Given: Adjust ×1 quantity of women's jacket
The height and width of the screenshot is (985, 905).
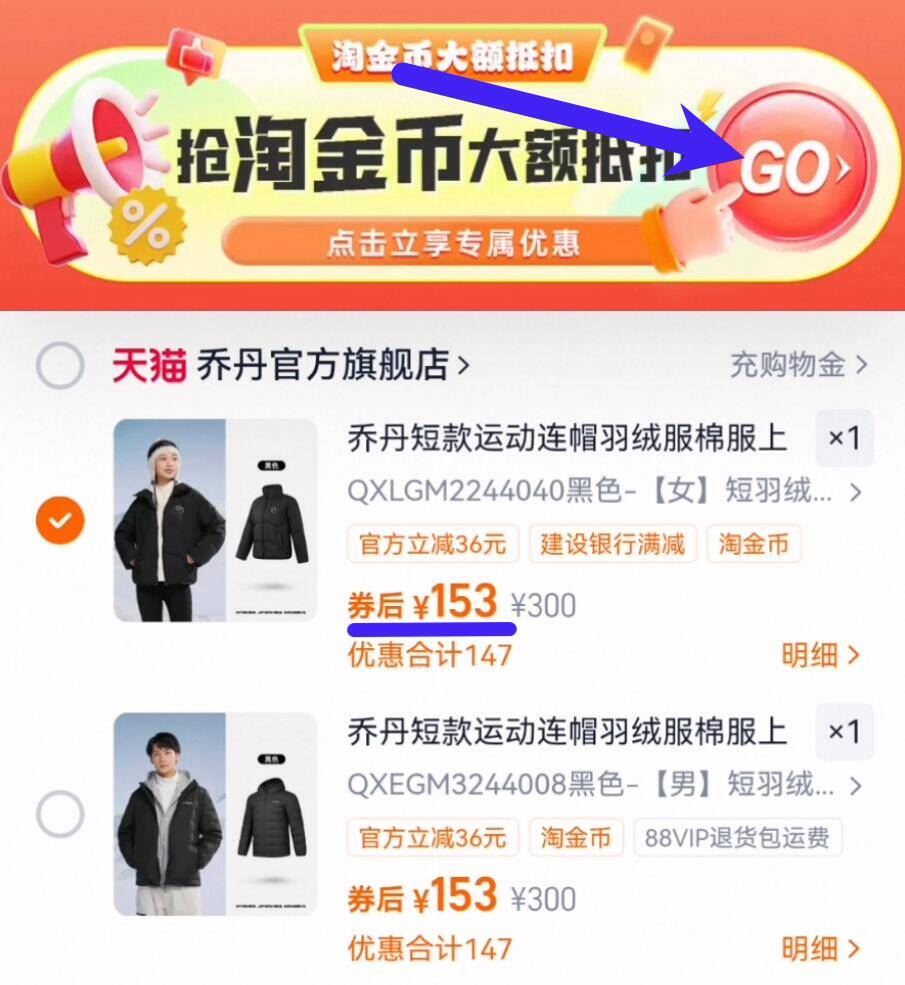Looking at the screenshot, I should click(x=843, y=439).
